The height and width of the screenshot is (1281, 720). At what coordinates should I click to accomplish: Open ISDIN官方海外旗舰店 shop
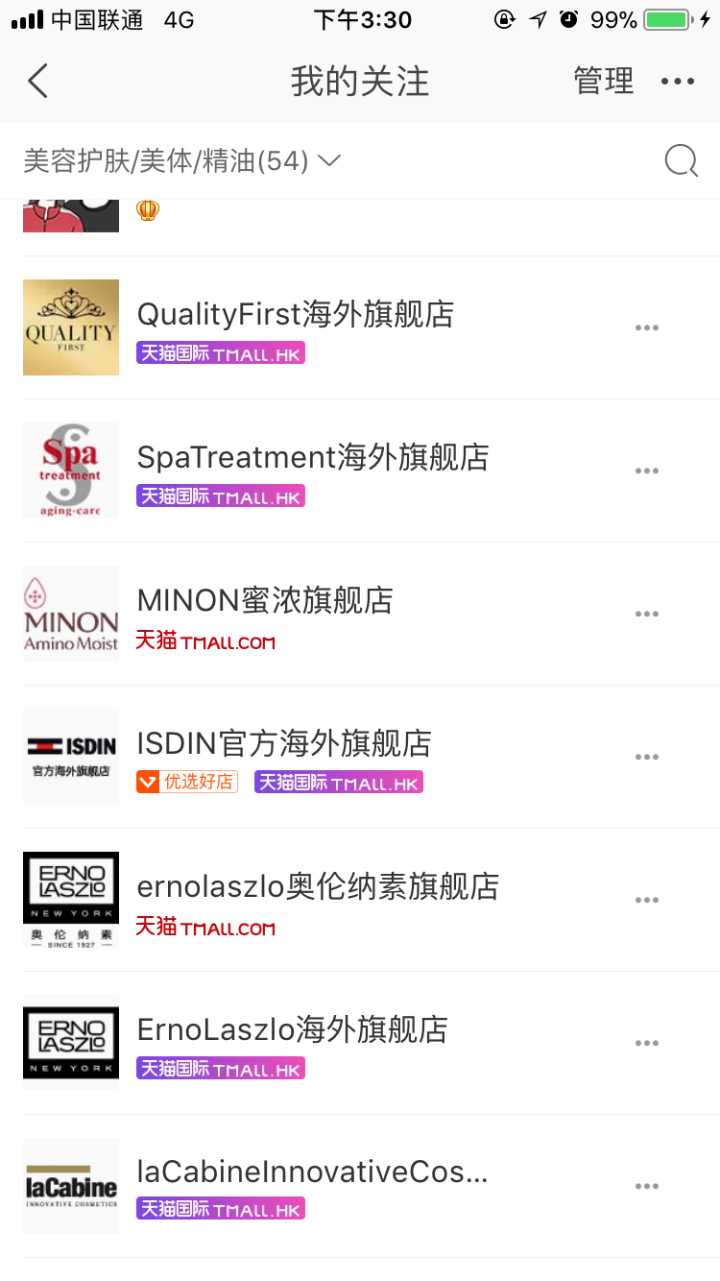(284, 744)
